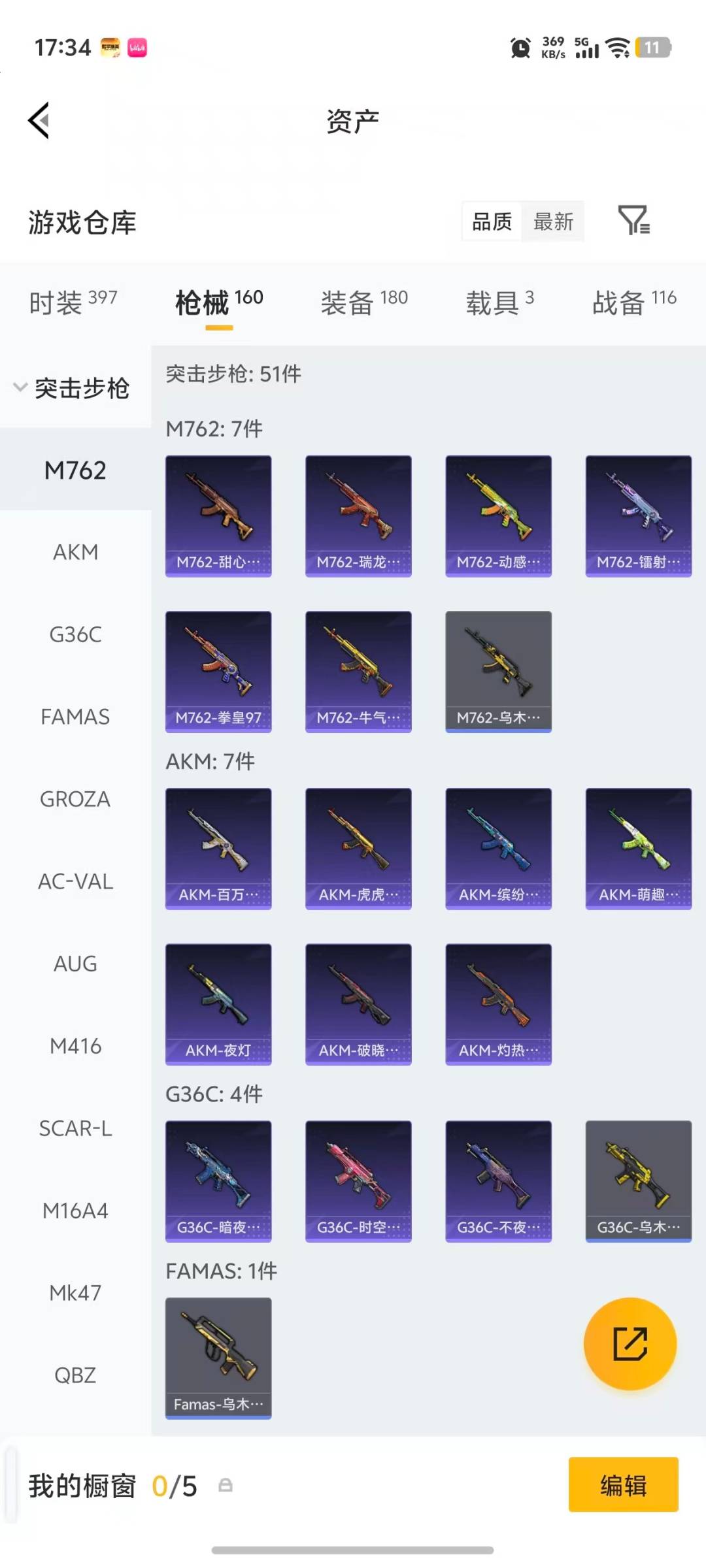Screen dimensions: 706x1568
Task: Select SCAR-L in the weapon list
Action: pyautogui.click(x=75, y=1128)
